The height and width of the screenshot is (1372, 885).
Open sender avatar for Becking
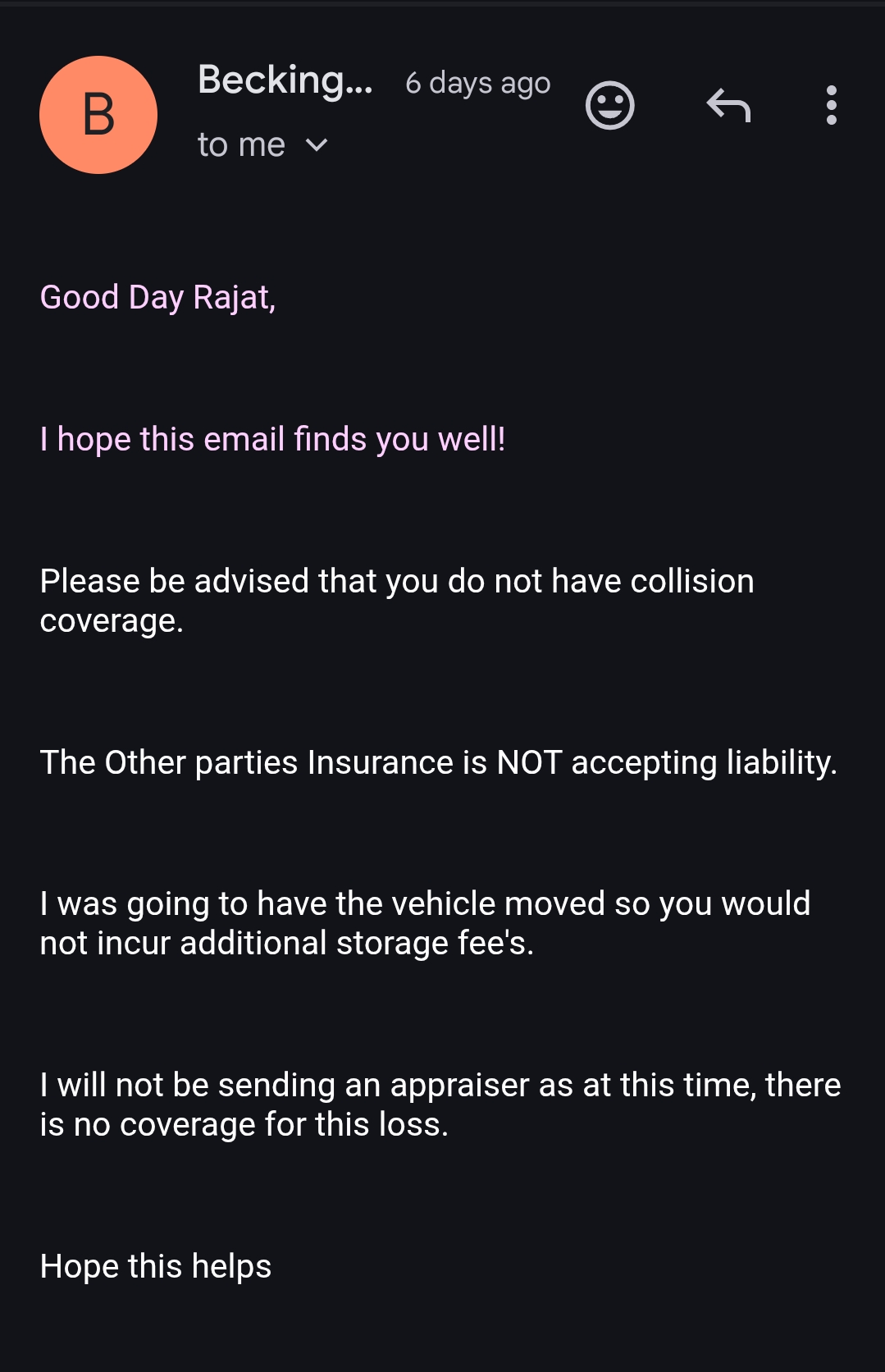point(98,115)
